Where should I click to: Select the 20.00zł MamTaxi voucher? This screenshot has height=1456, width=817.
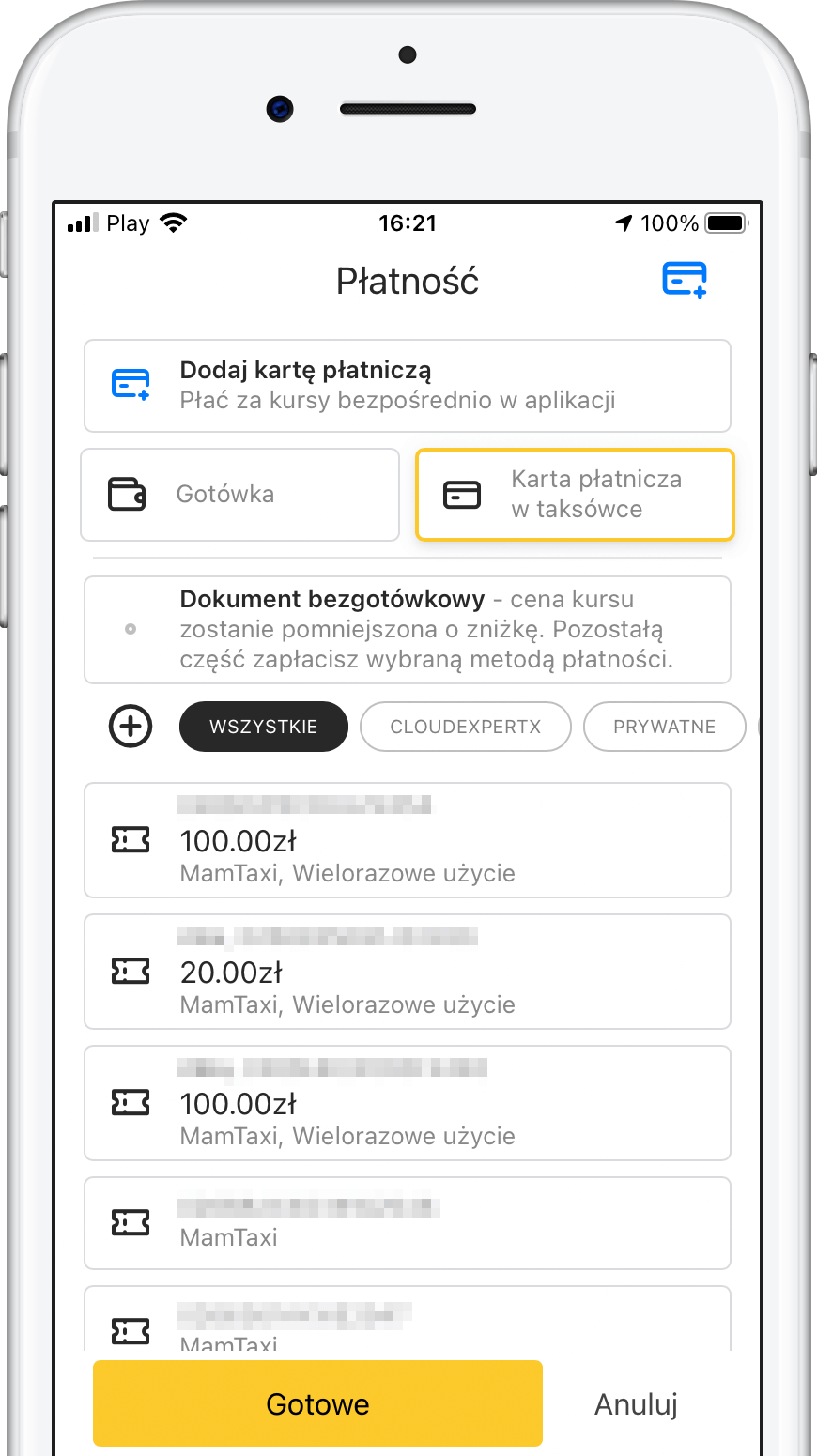tap(407, 972)
